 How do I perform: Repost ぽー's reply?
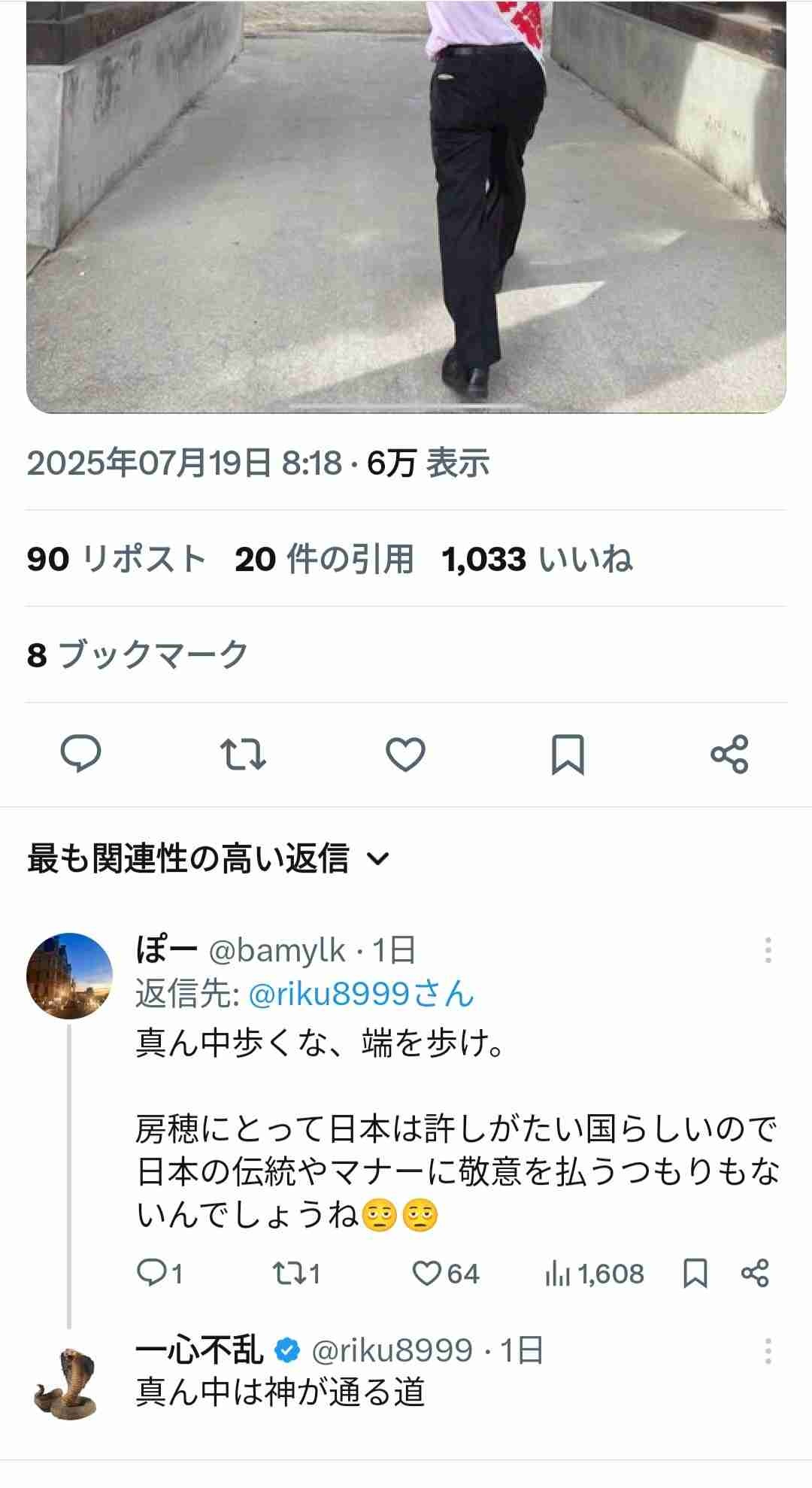point(295,1274)
